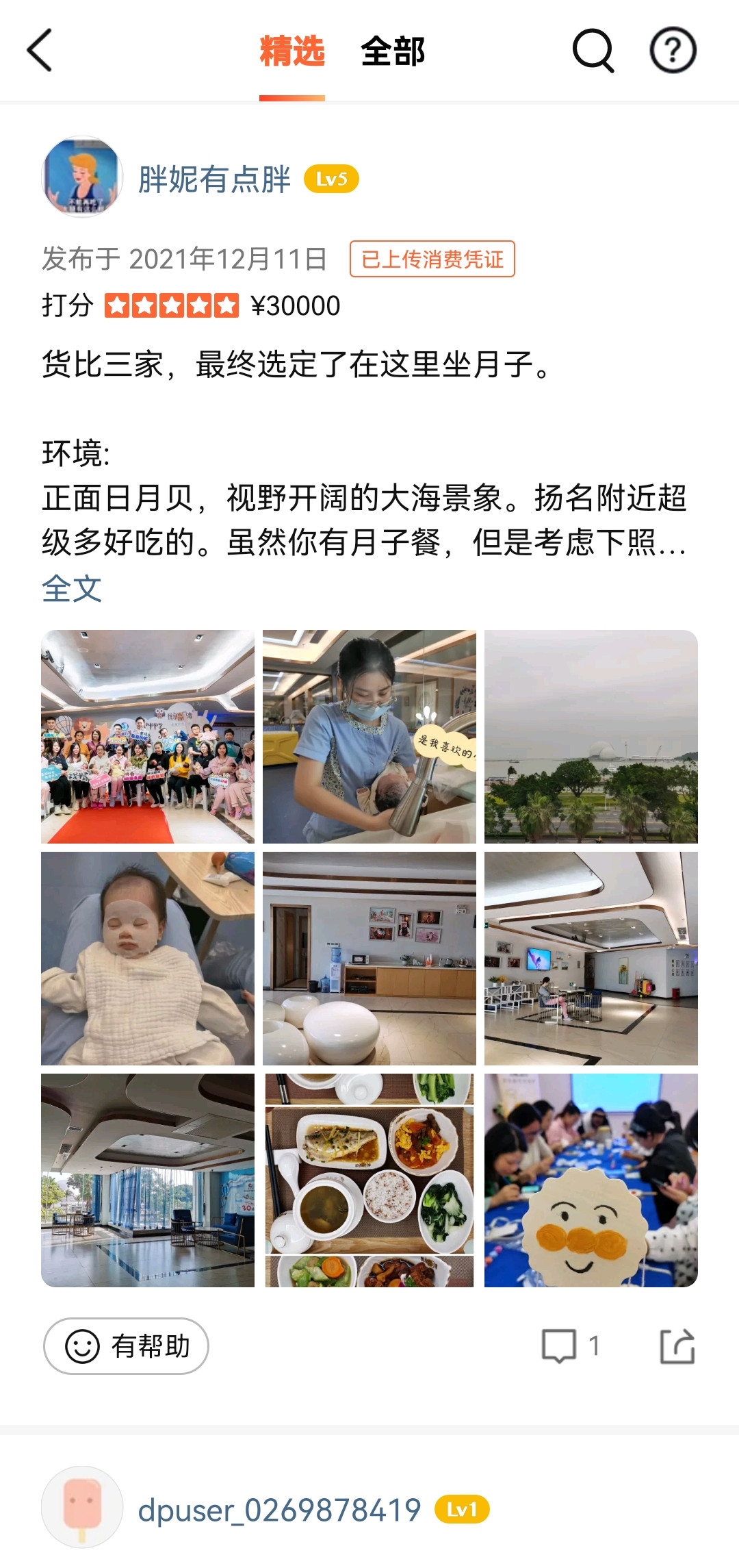Go back using the top-left arrow
Screen dimensions: 739x1568
tap(40, 50)
